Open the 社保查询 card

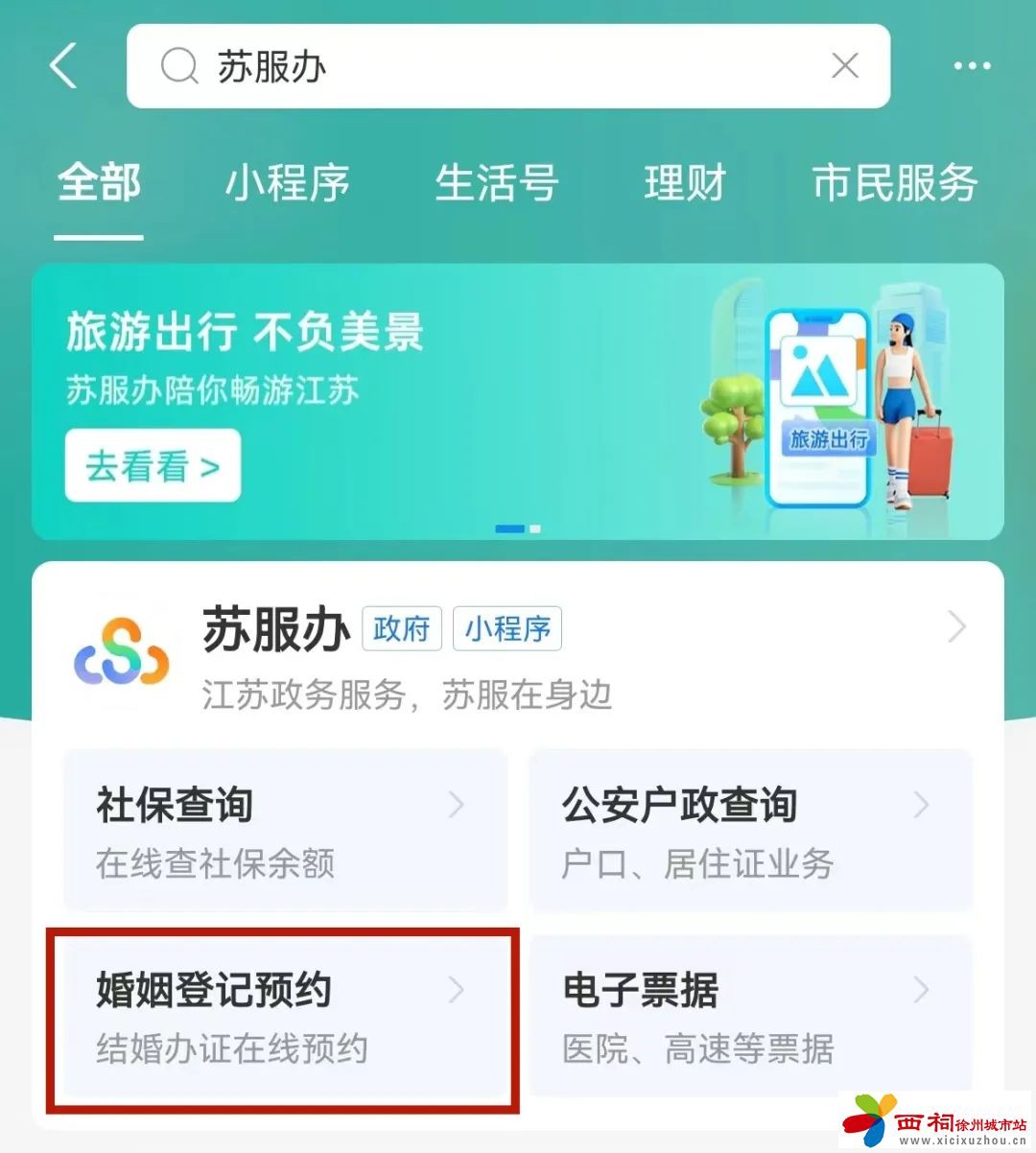[285, 831]
